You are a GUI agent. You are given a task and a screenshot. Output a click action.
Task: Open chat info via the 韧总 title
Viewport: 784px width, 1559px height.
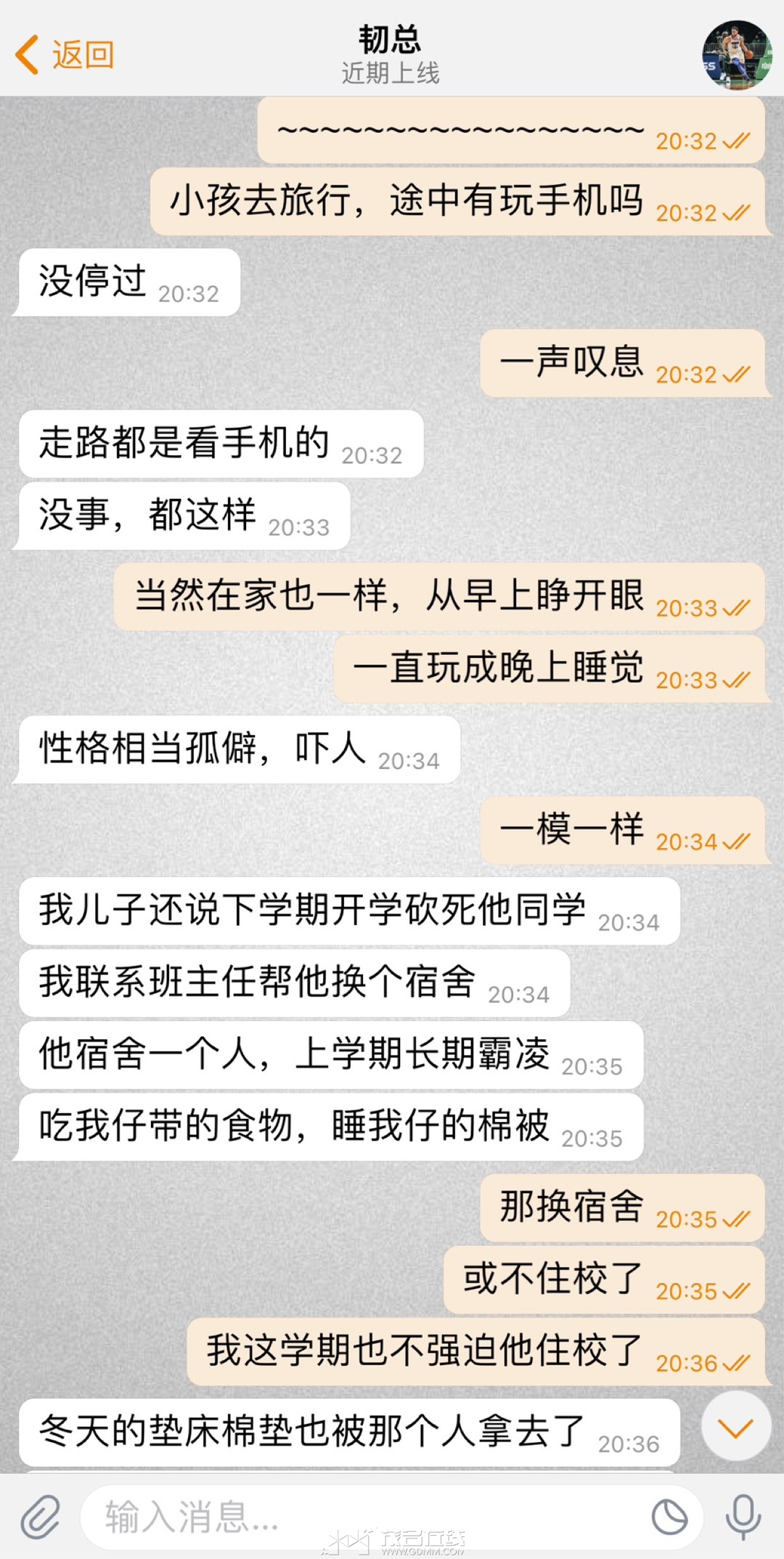point(390,41)
